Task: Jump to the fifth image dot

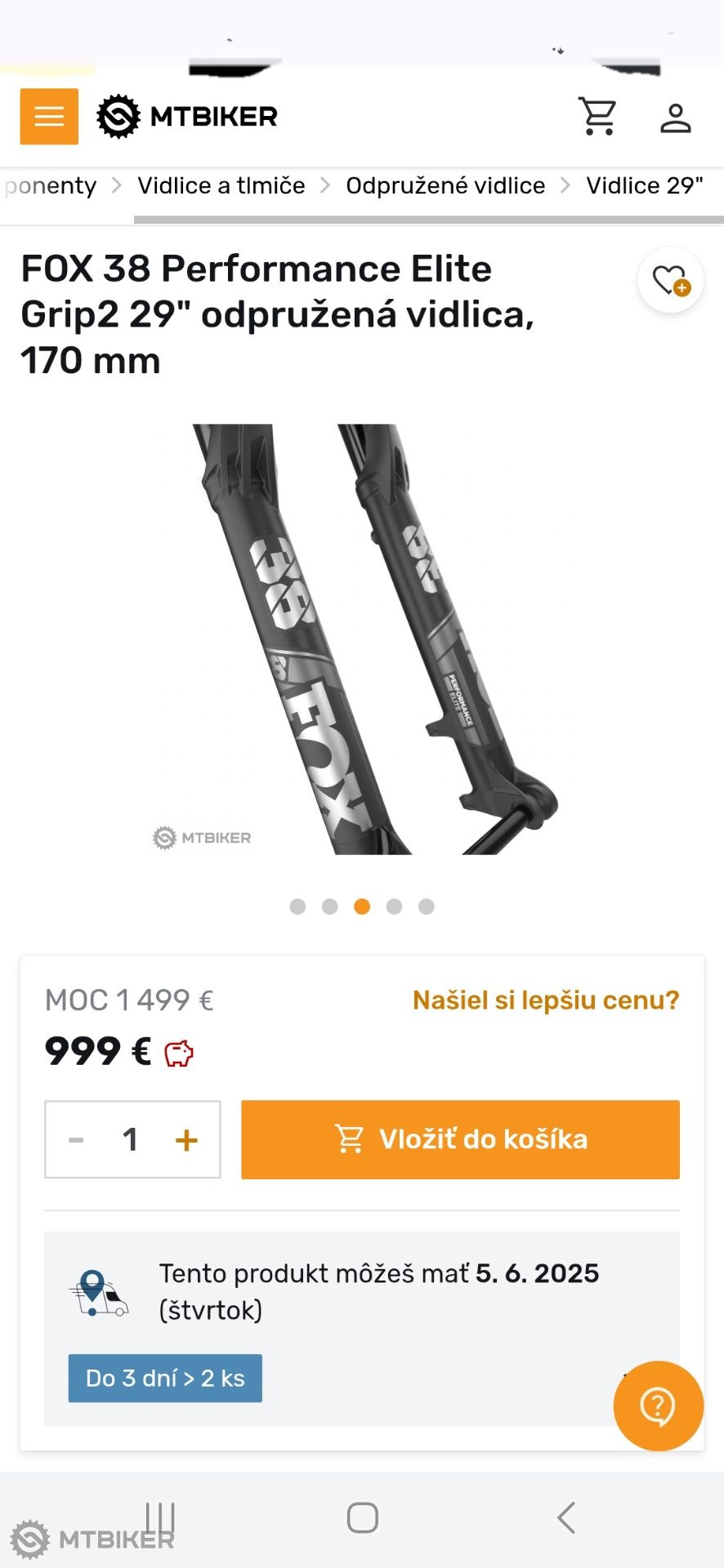Action: [427, 906]
